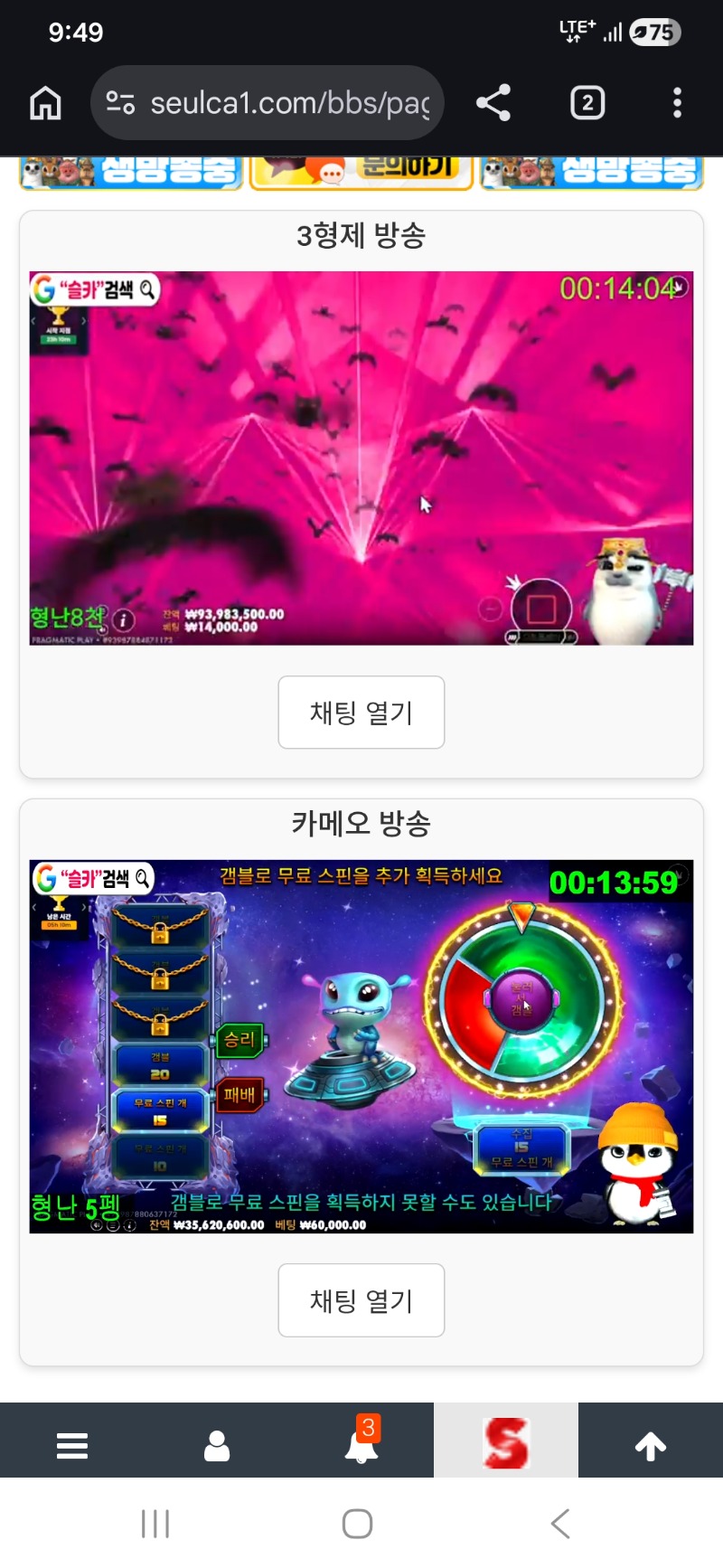This screenshot has height=1568, width=723.
Task: Tap the red S logo button
Action: pos(506,1441)
